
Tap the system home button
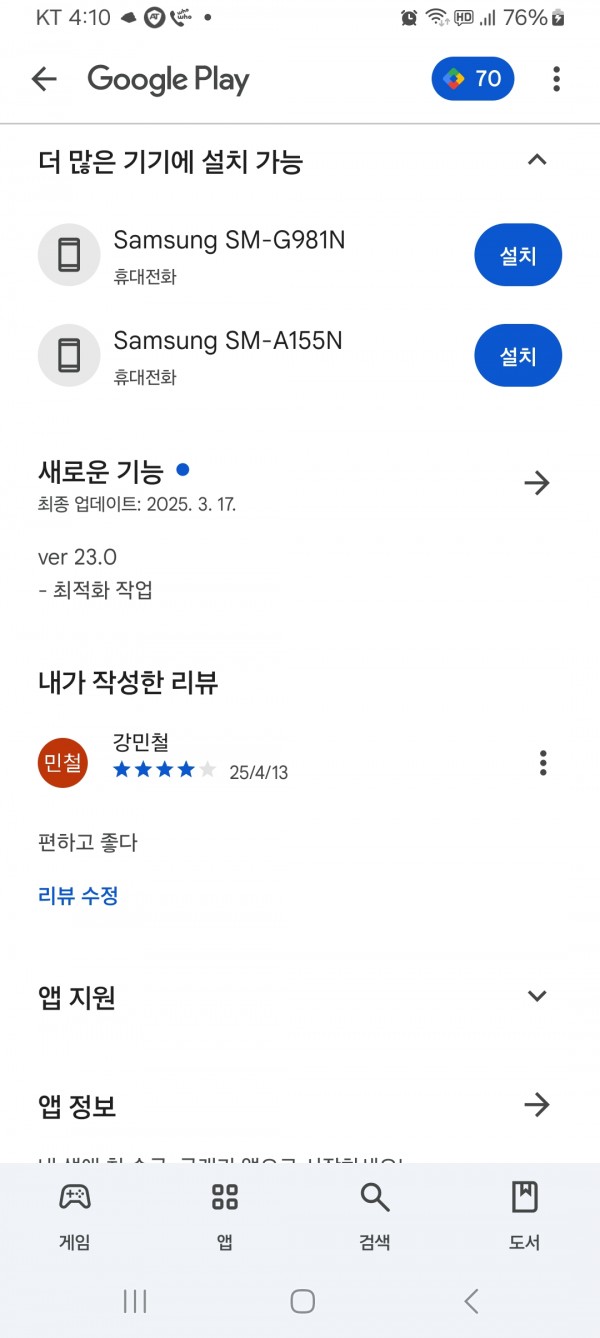302,1301
